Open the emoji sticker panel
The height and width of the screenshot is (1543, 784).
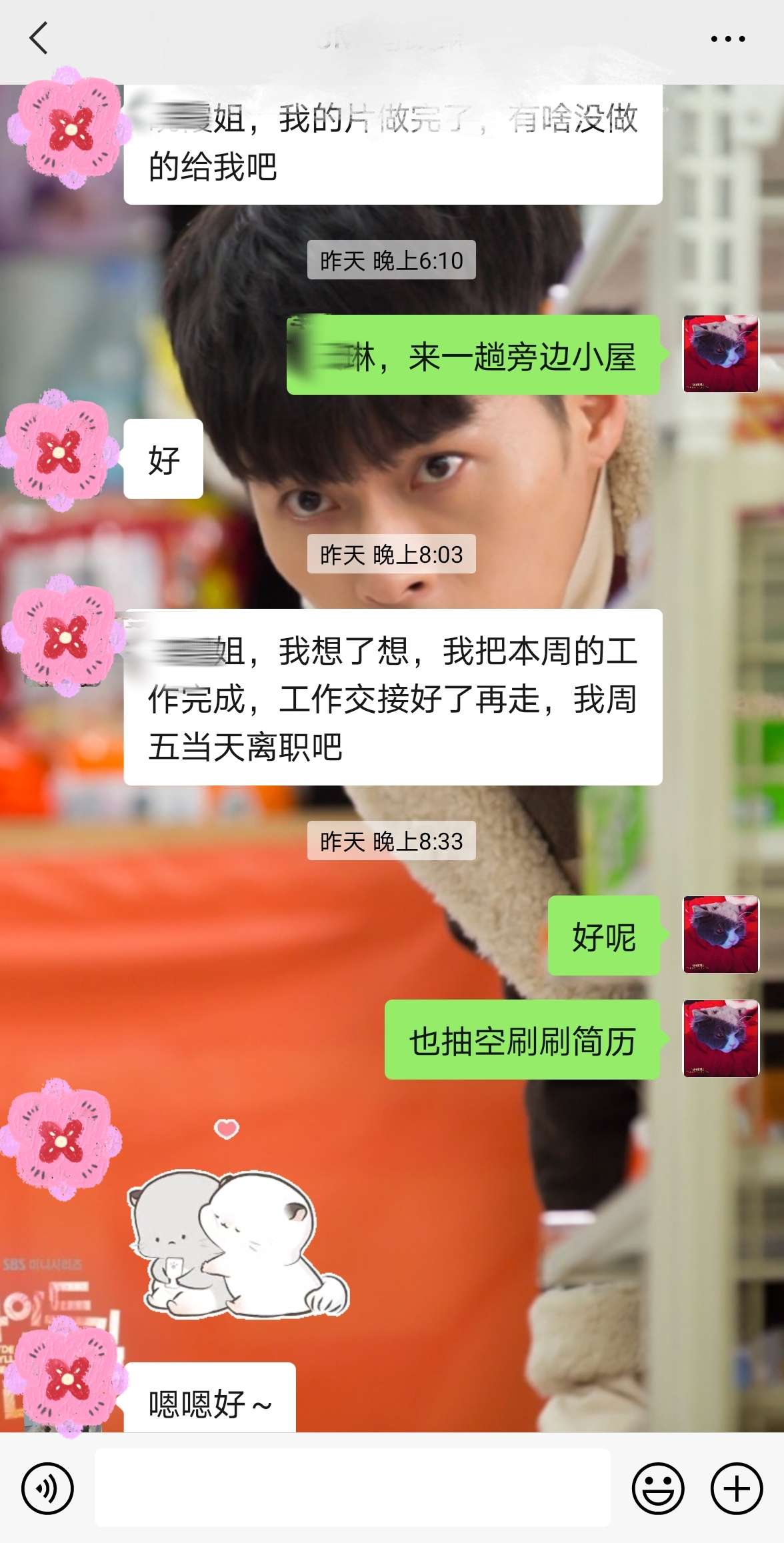click(x=657, y=1488)
